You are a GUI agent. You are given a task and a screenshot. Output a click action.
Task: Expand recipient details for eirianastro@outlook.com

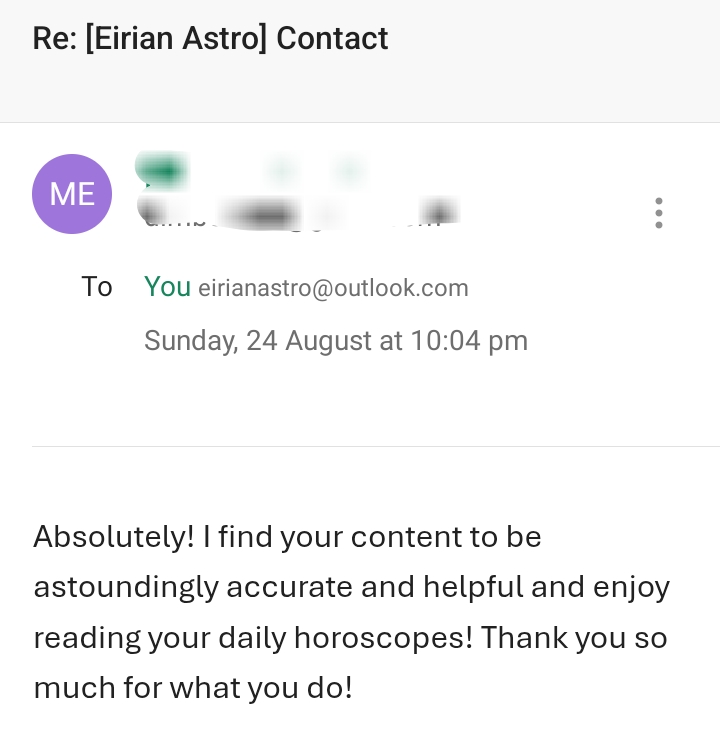(x=333, y=288)
